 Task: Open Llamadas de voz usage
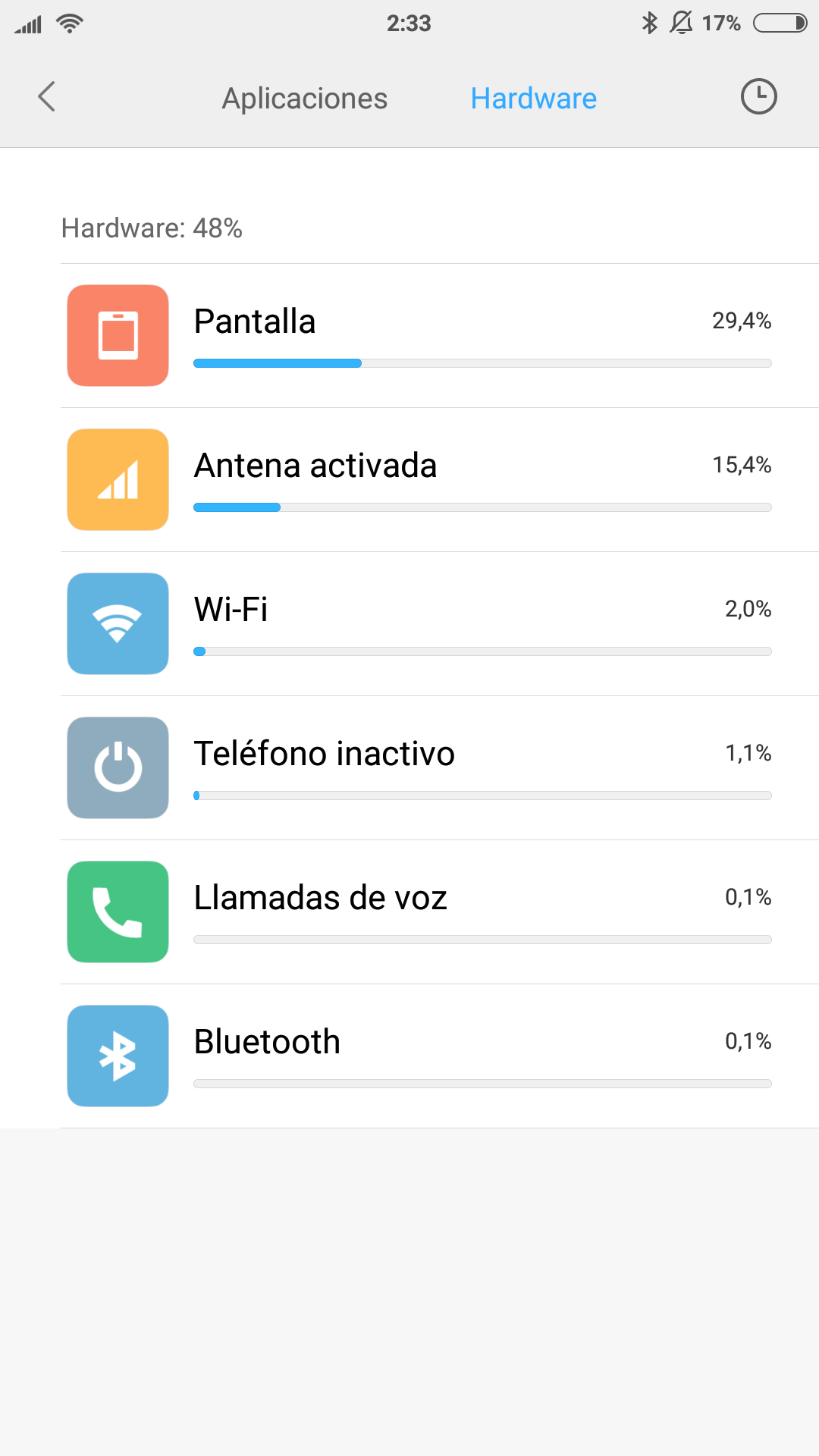tap(440, 912)
